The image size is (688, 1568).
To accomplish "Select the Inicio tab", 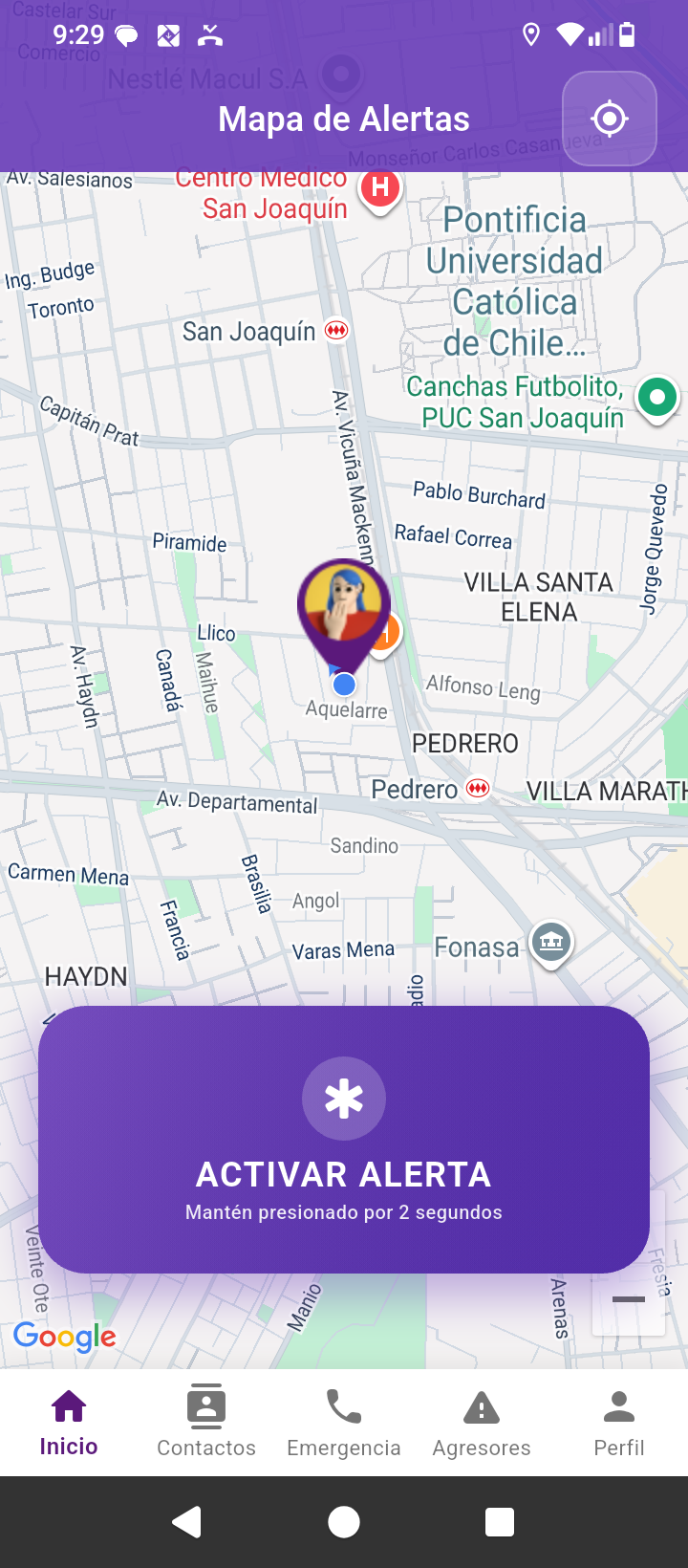I will click(x=69, y=1422).
